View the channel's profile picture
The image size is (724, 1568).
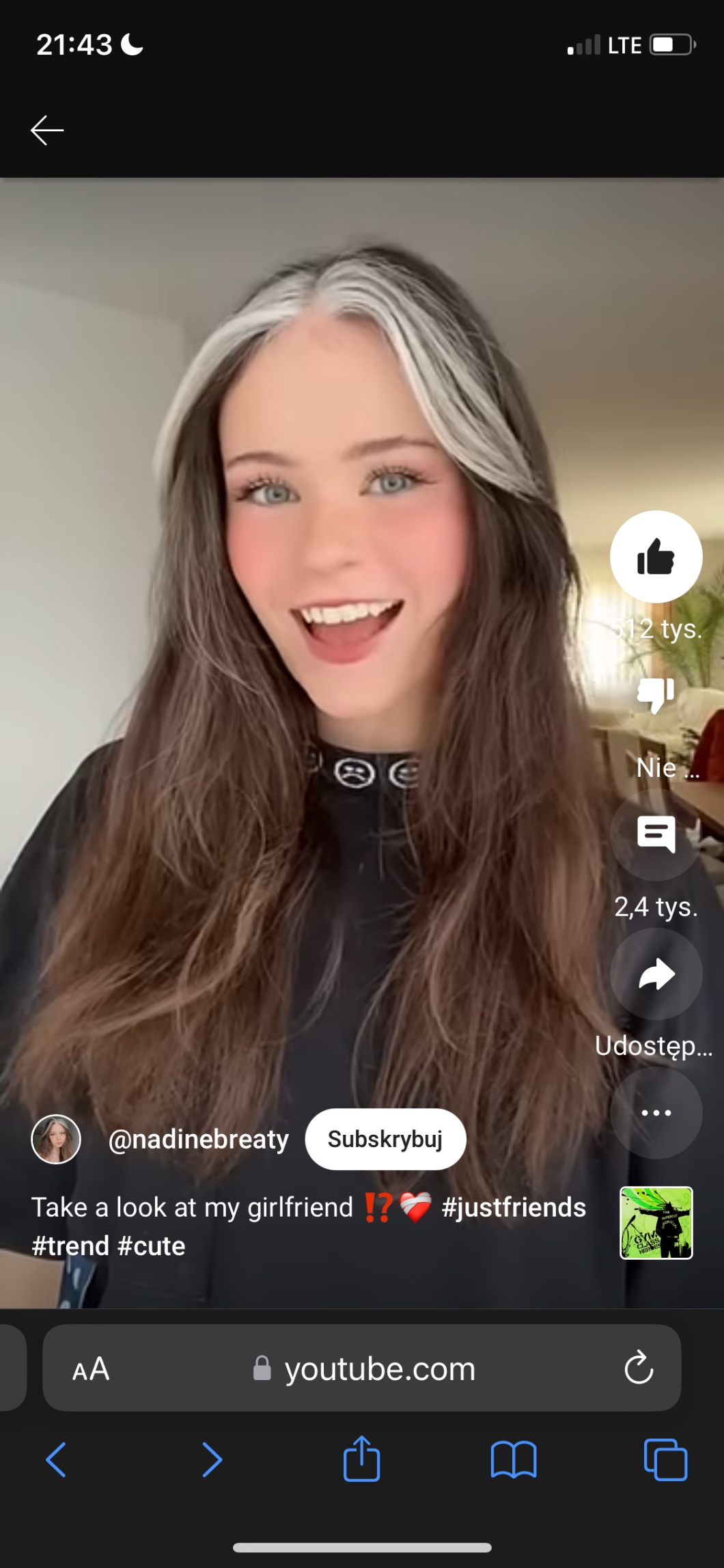point(56,1139)
